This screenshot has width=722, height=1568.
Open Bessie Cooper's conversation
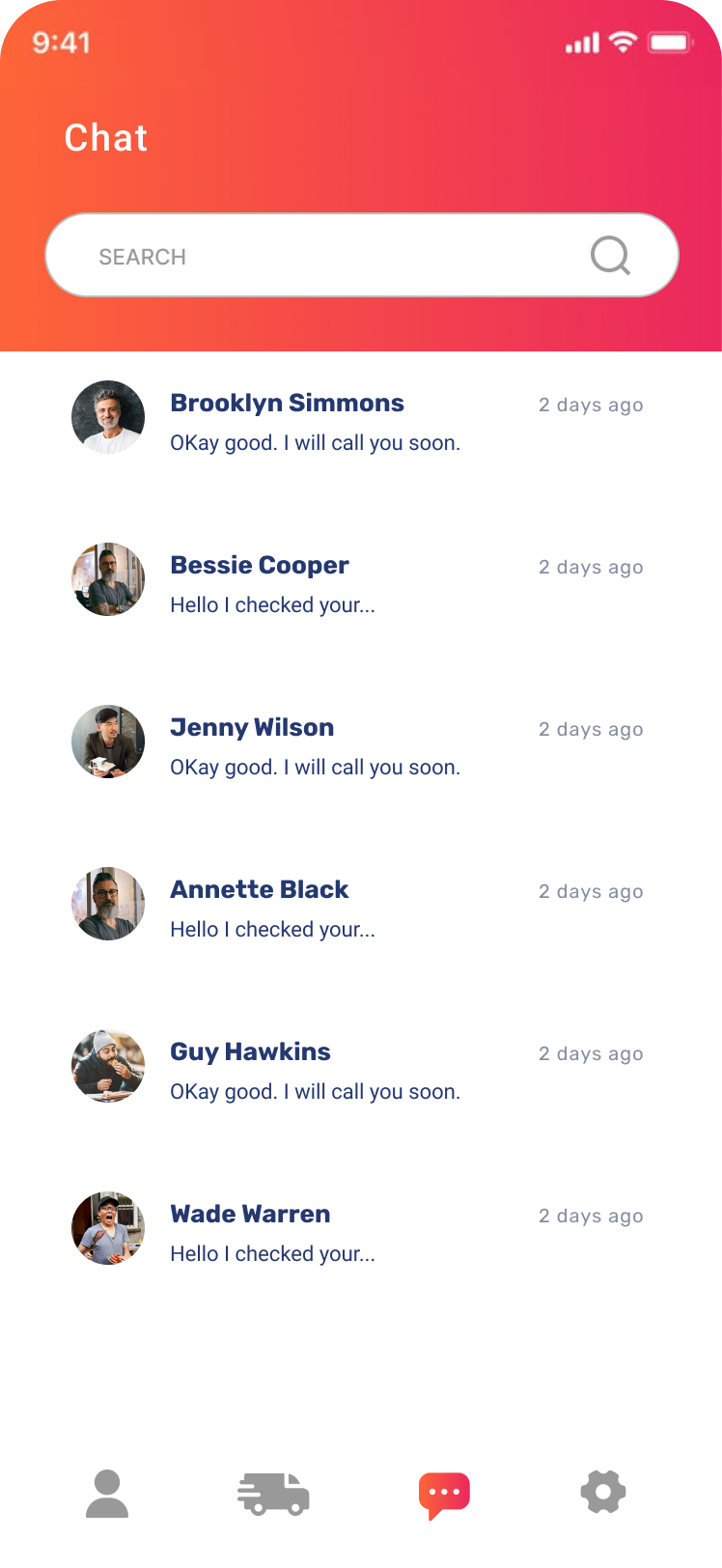[x=357, y=584]
